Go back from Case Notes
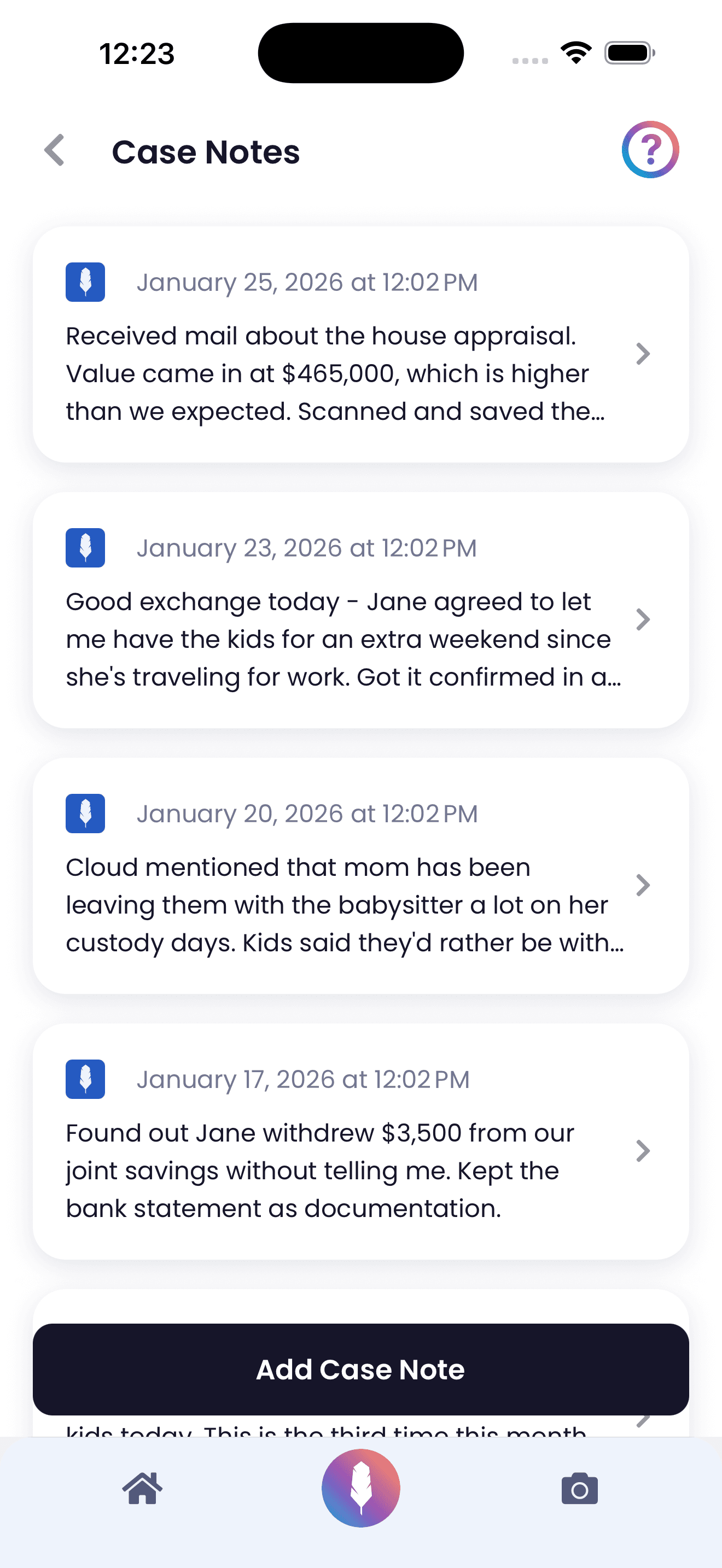Image resolution: width=722 pixels, height=1568 pixels. coord(55,150)
